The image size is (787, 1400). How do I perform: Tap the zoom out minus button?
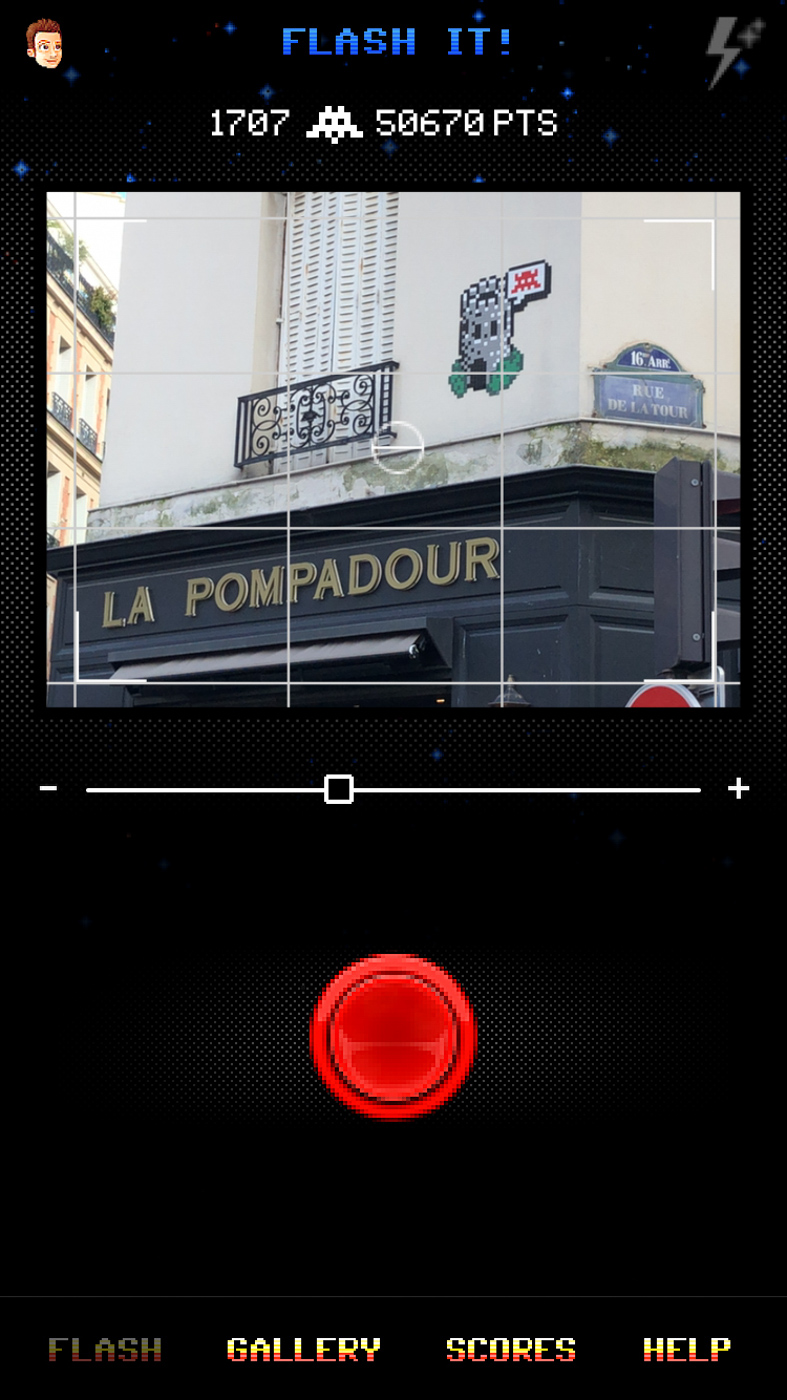tap(48, 789)
